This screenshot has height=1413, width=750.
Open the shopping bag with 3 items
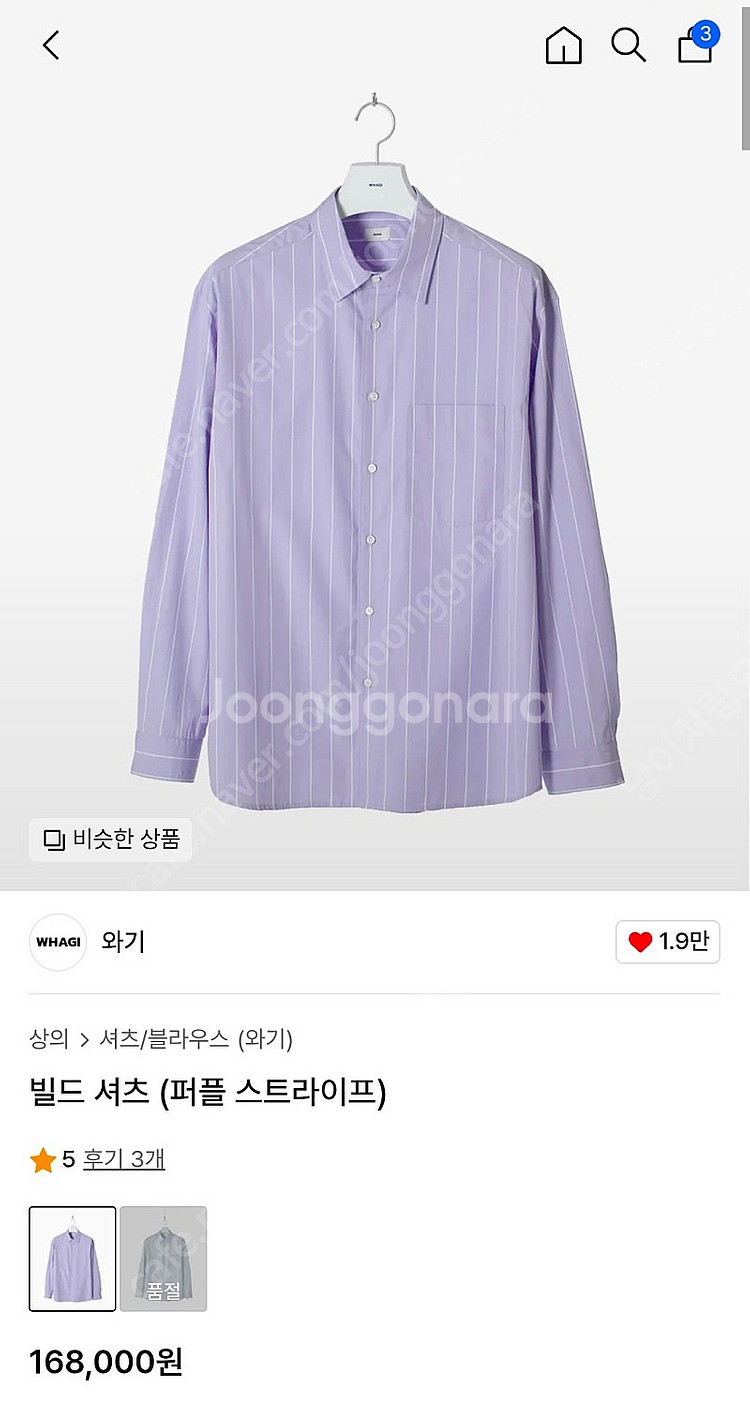pos(694,48)
